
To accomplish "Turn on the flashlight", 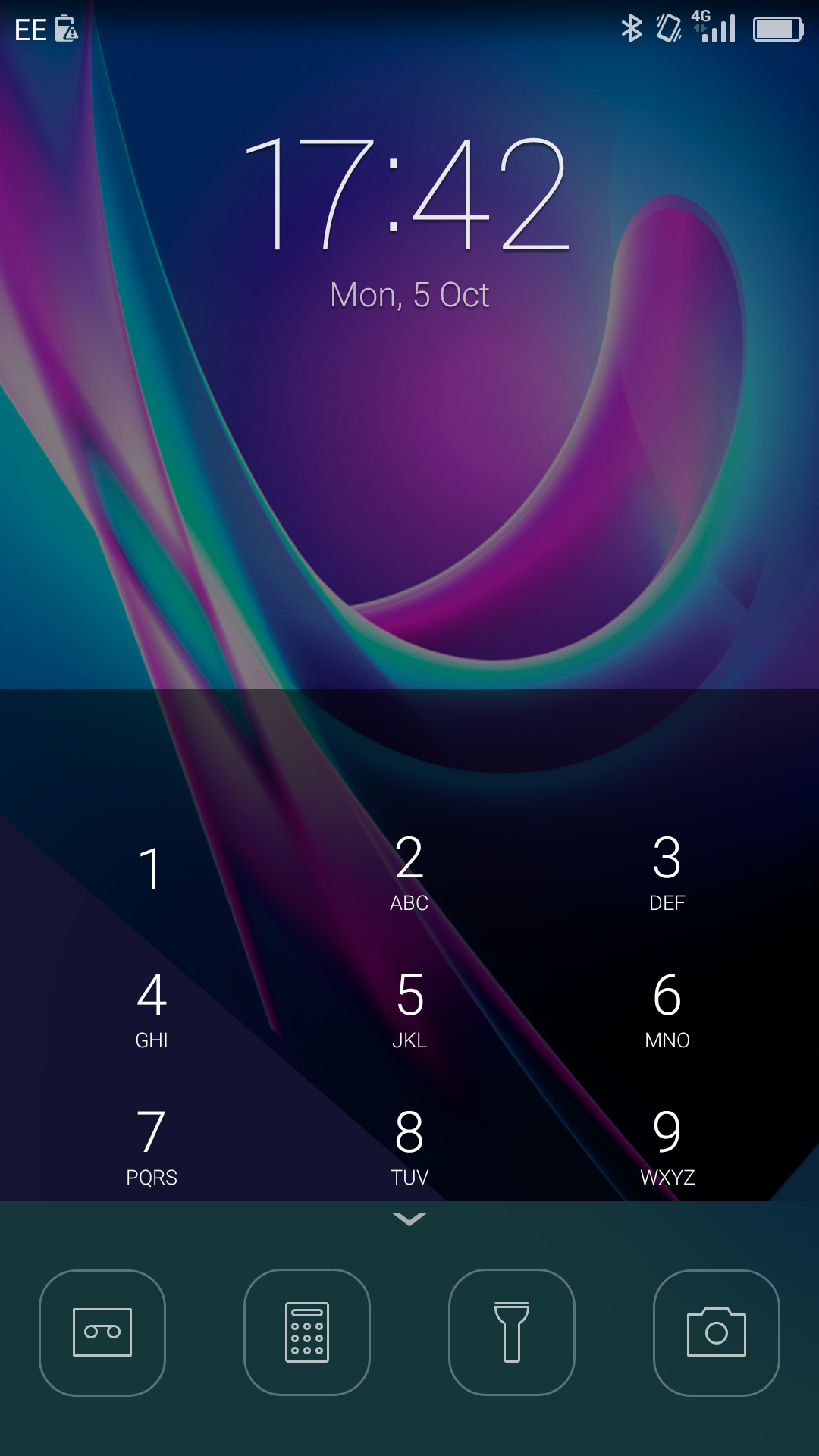I will 512,1332.
